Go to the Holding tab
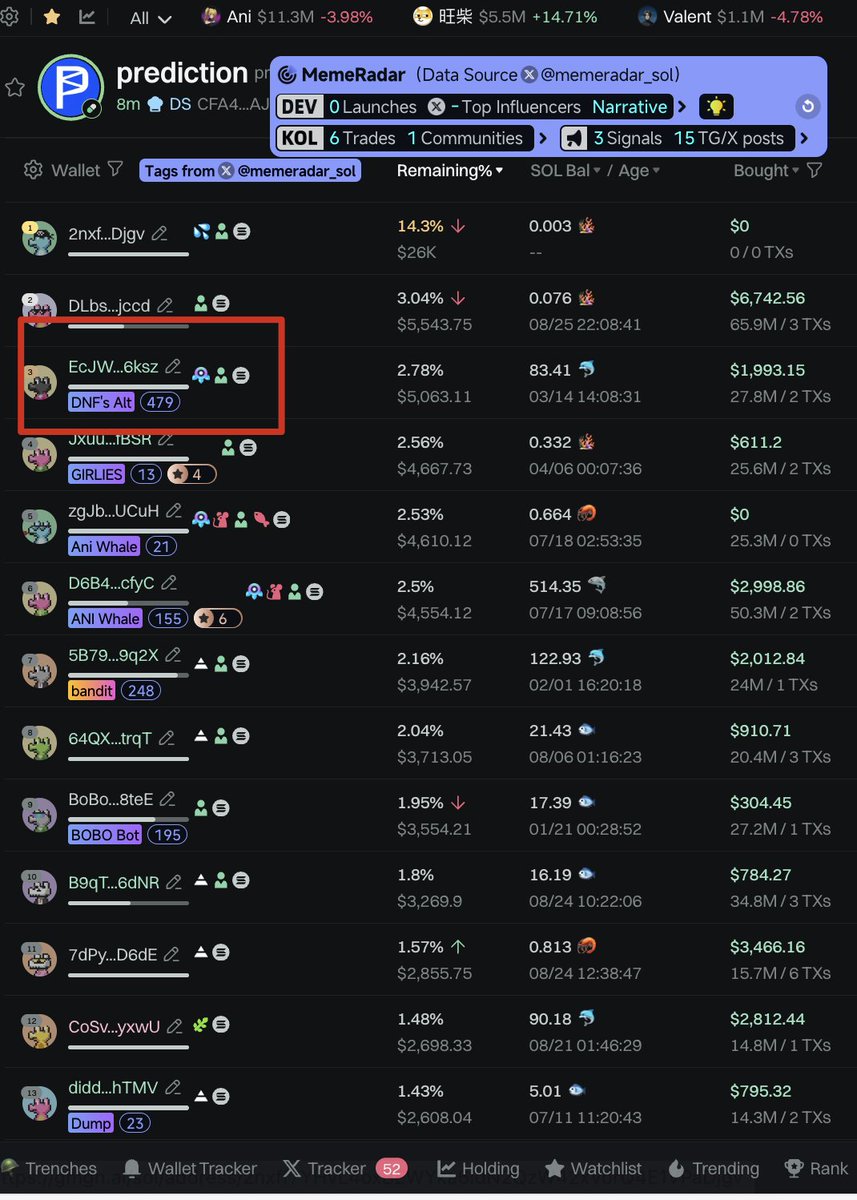The image size is (857, 1200). point(478,1168)
